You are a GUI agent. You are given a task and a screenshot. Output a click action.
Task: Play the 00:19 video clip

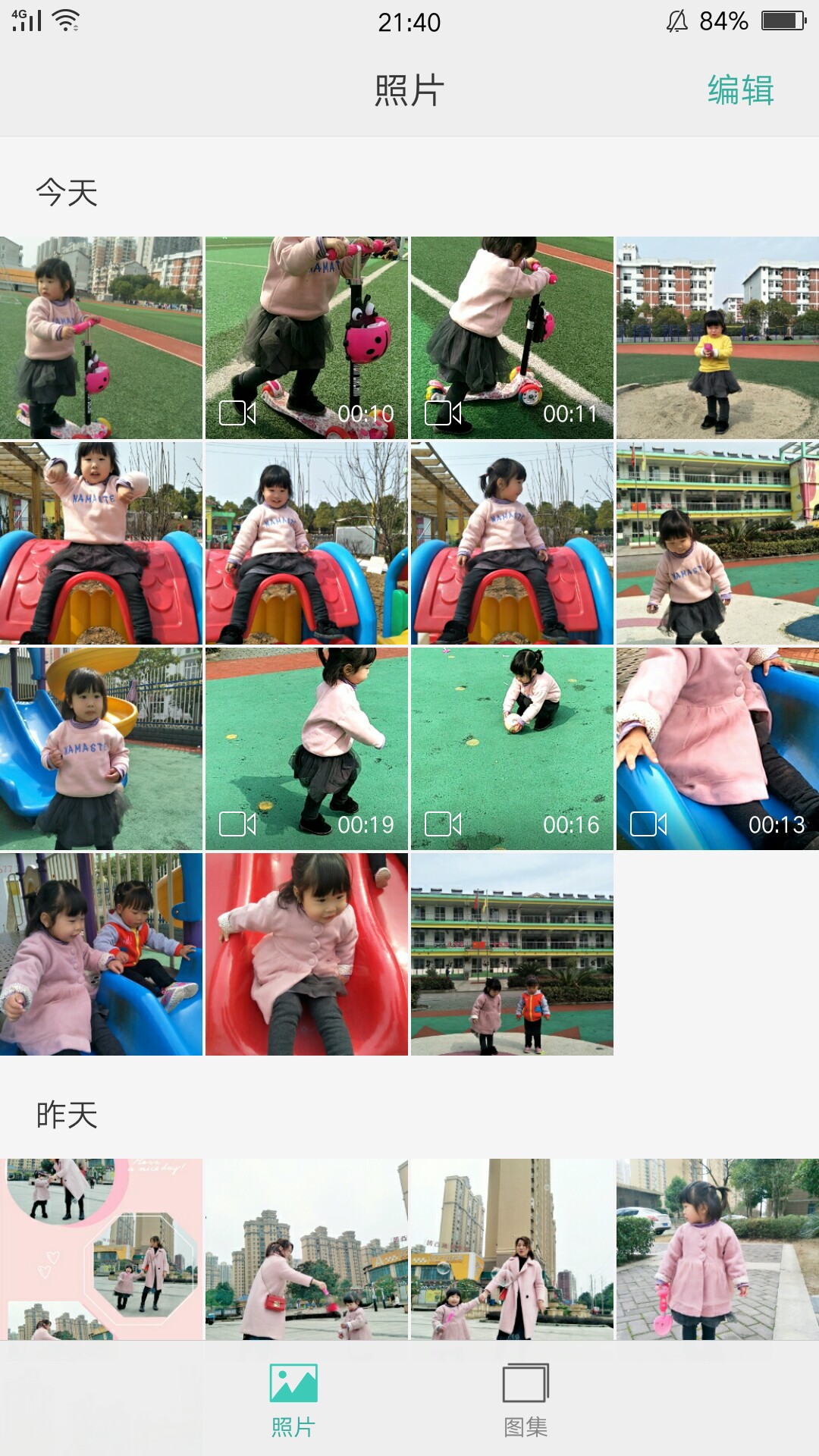(306, 748)
